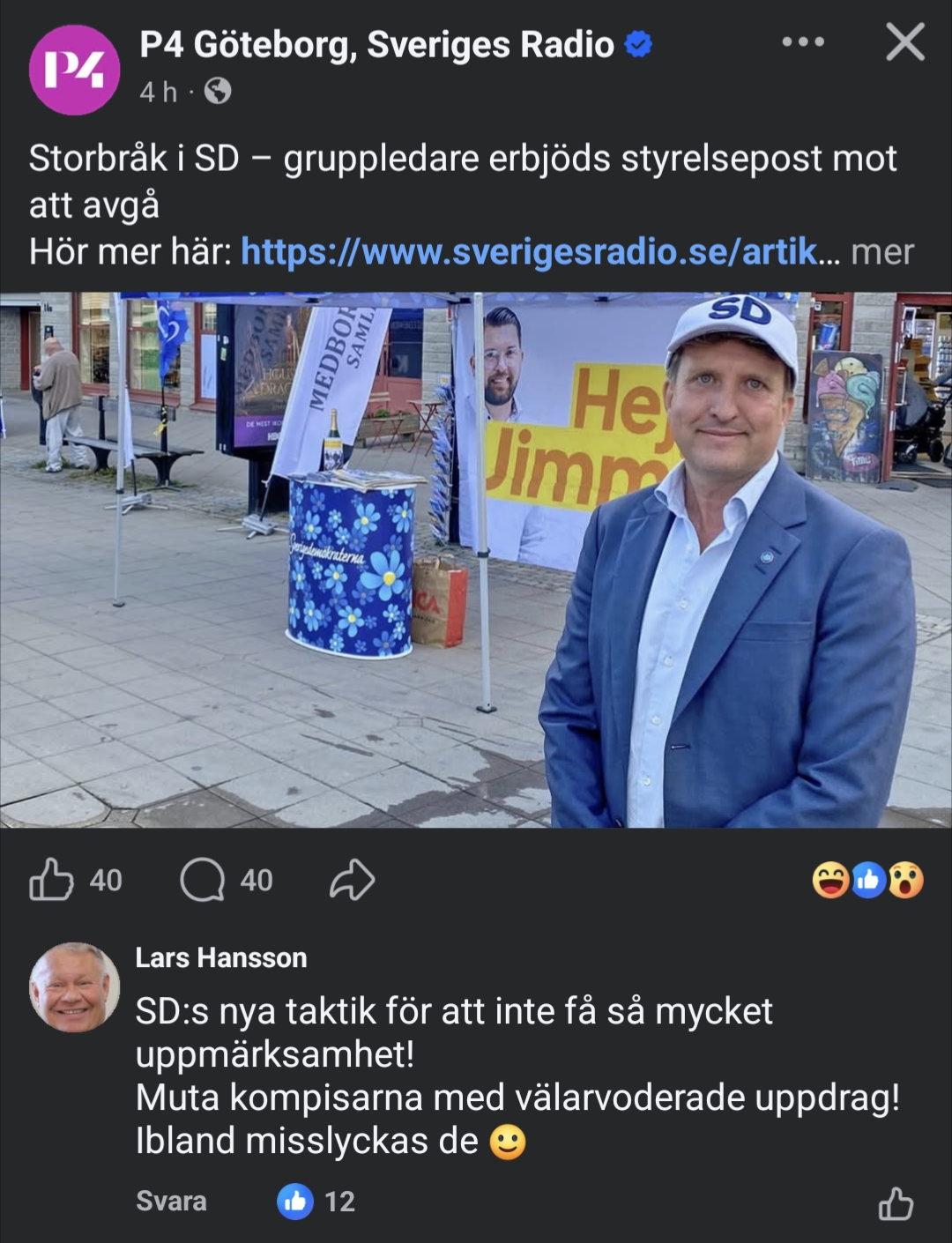Reply to Lars Hansson's comment via Svara
Viewport: 952px width, 1243px height.
tap(171, 1201)
